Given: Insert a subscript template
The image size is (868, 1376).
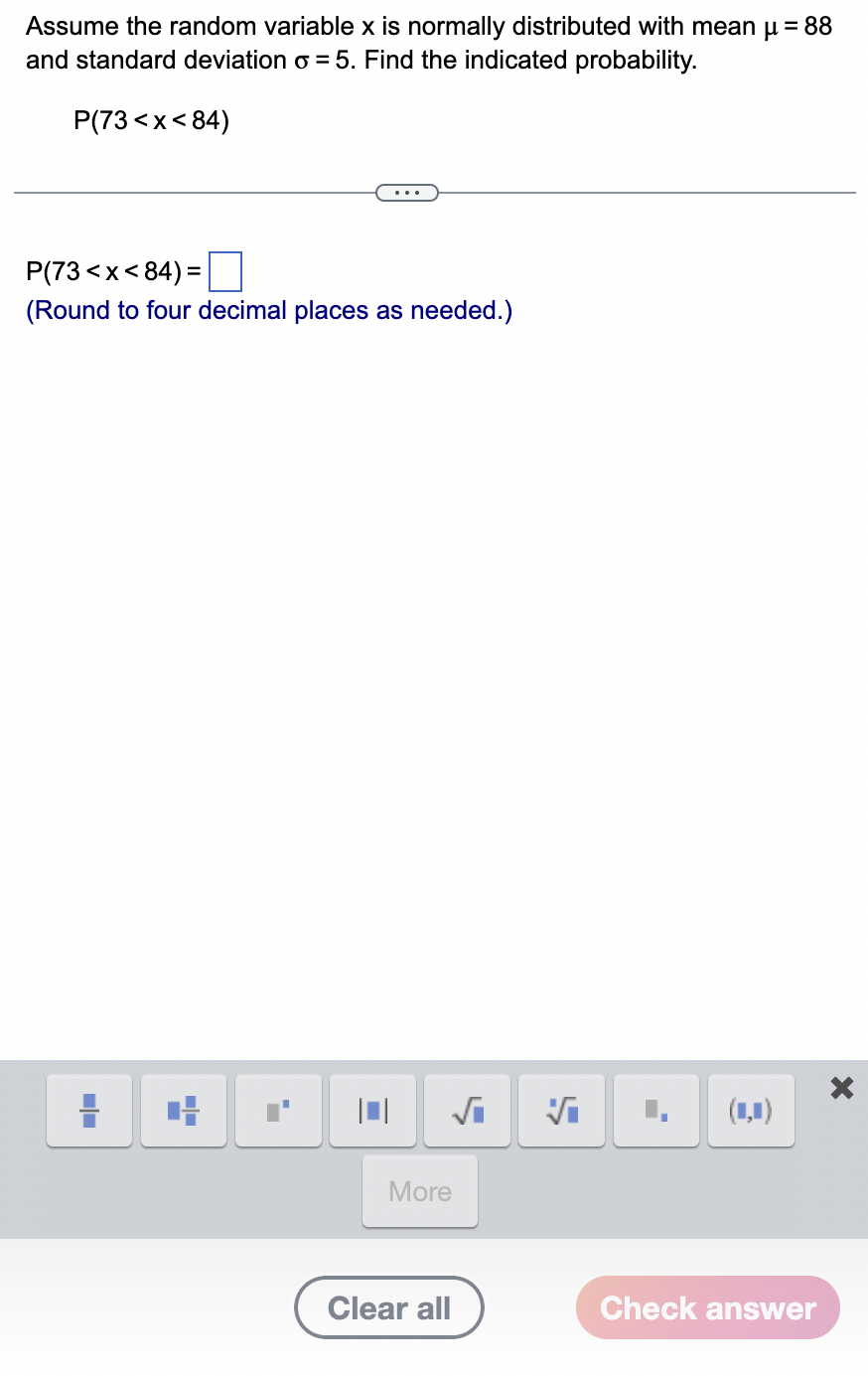Looking at the screenshot, I should [x=655, y=1111].
